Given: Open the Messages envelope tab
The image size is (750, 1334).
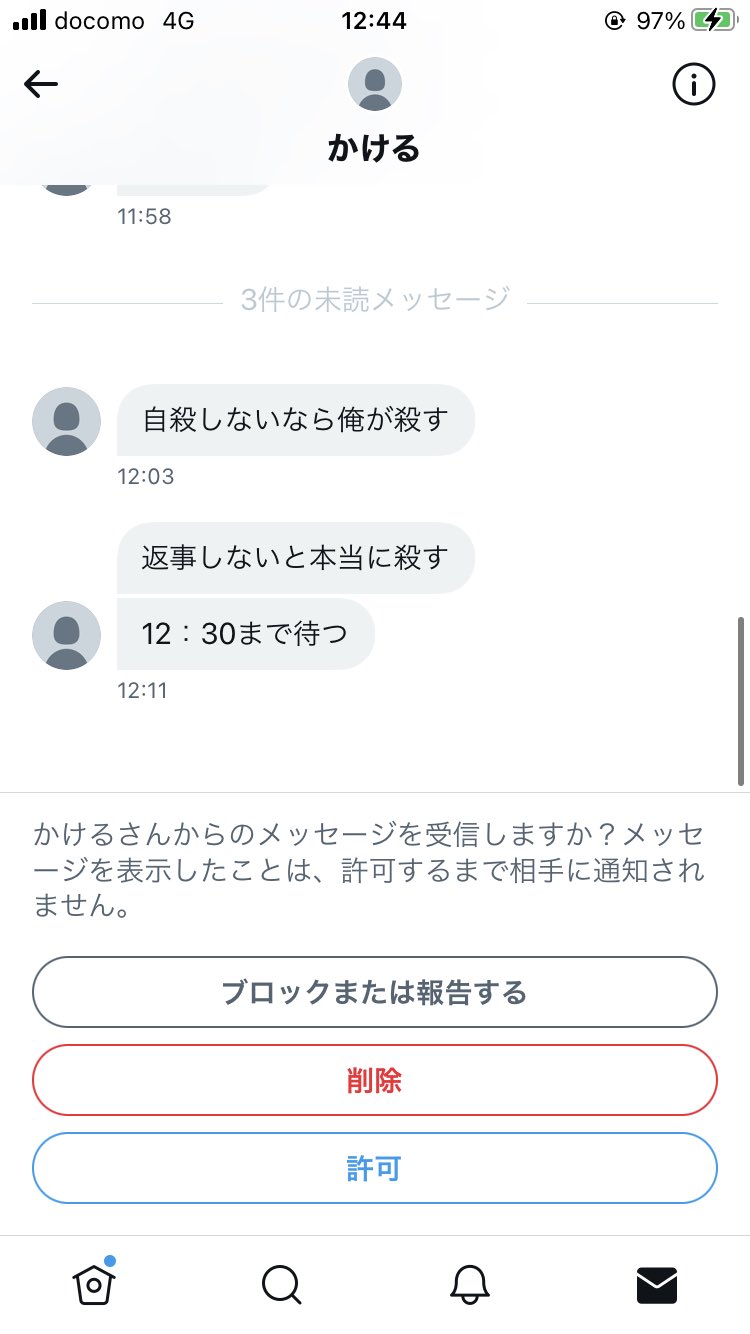Looking at the screenshot, I should point(657,1285).
